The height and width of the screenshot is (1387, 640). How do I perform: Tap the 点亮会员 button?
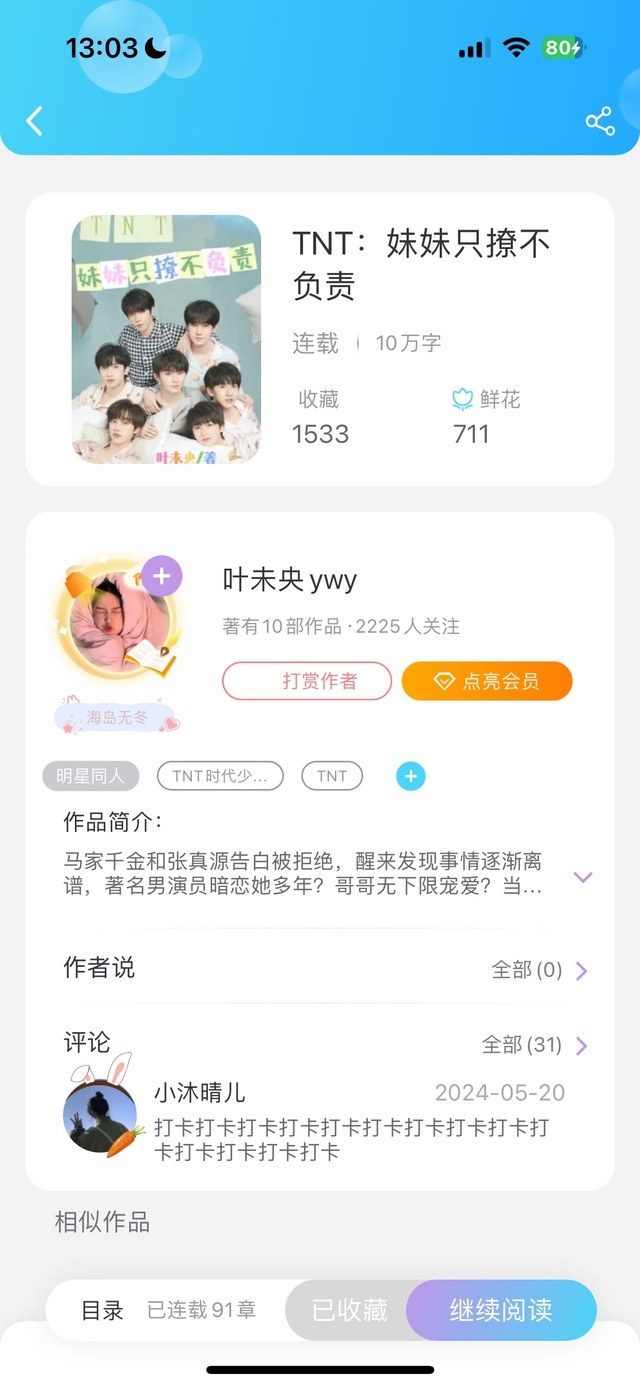tap(487, 681)
